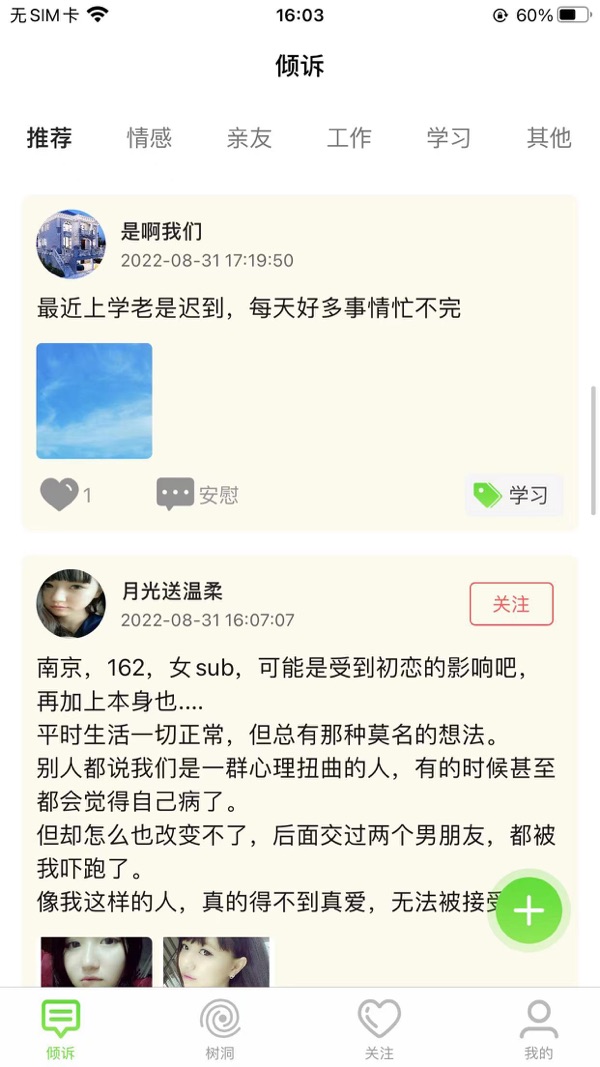Tap 安慰 comment icon on 是啊我们's post
The image size is (600, 1067).
pyautogui.click(x=176, y=494)
